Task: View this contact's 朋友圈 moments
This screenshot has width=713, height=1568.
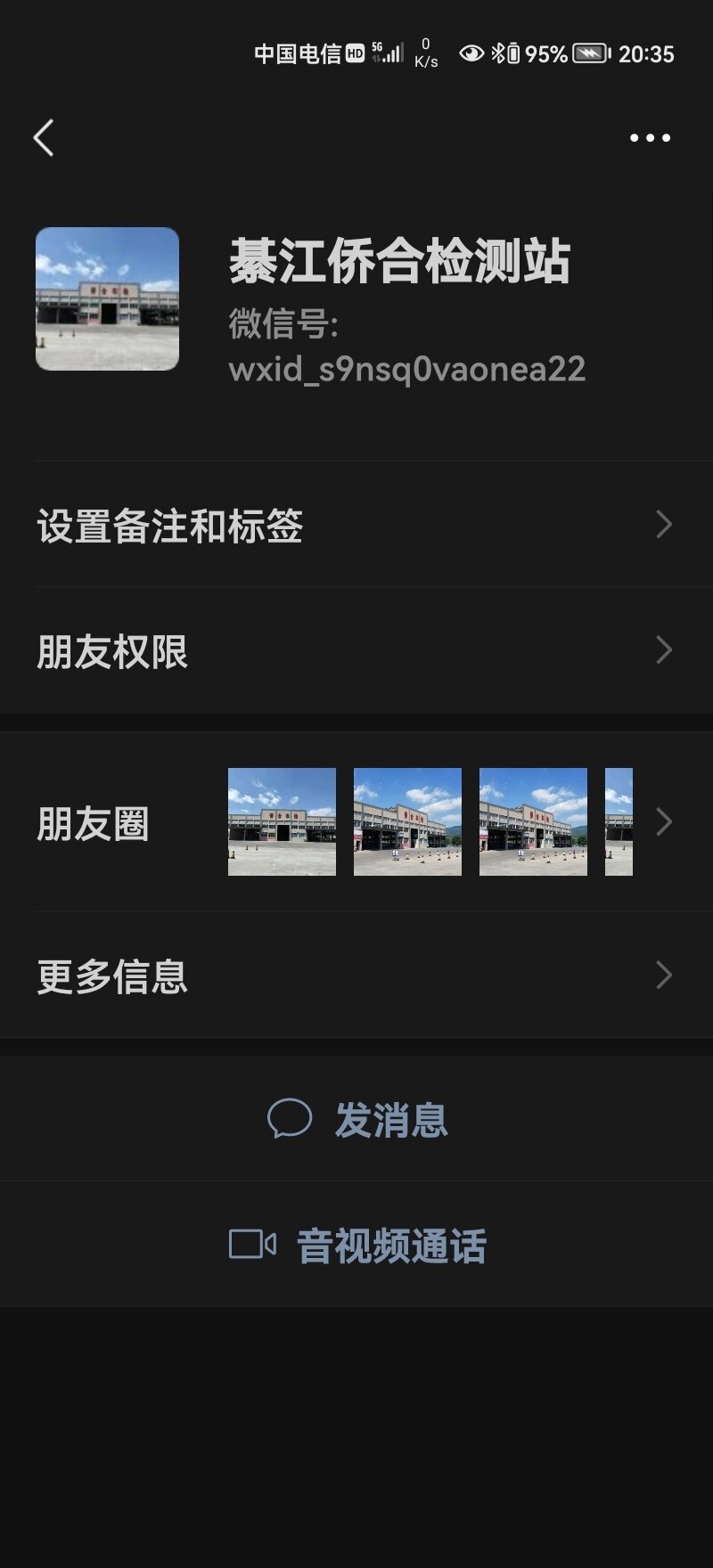Action: pos(356,822)
